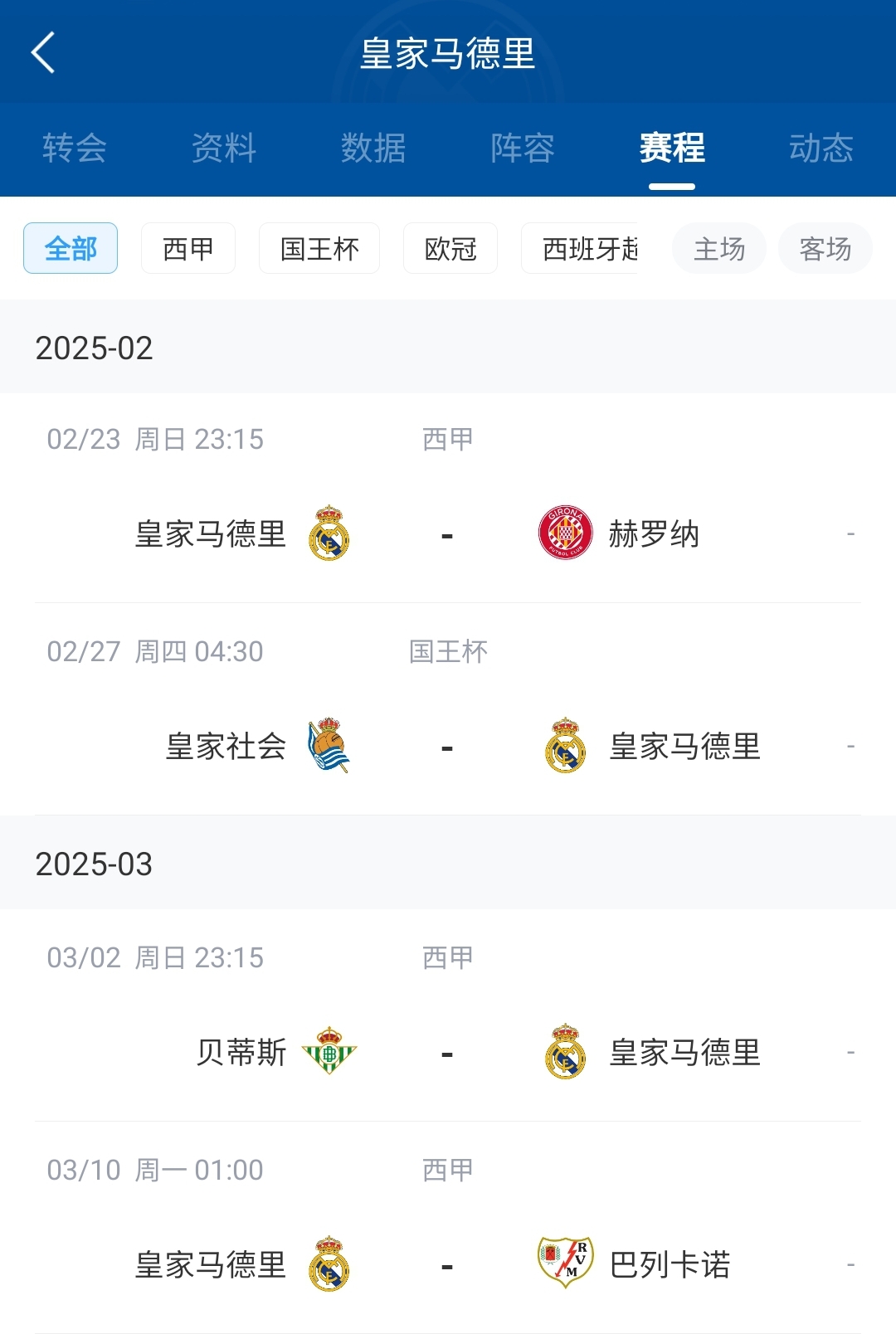Filter matches by 国王杯
896x1334 pixels.
coord(319,248)
